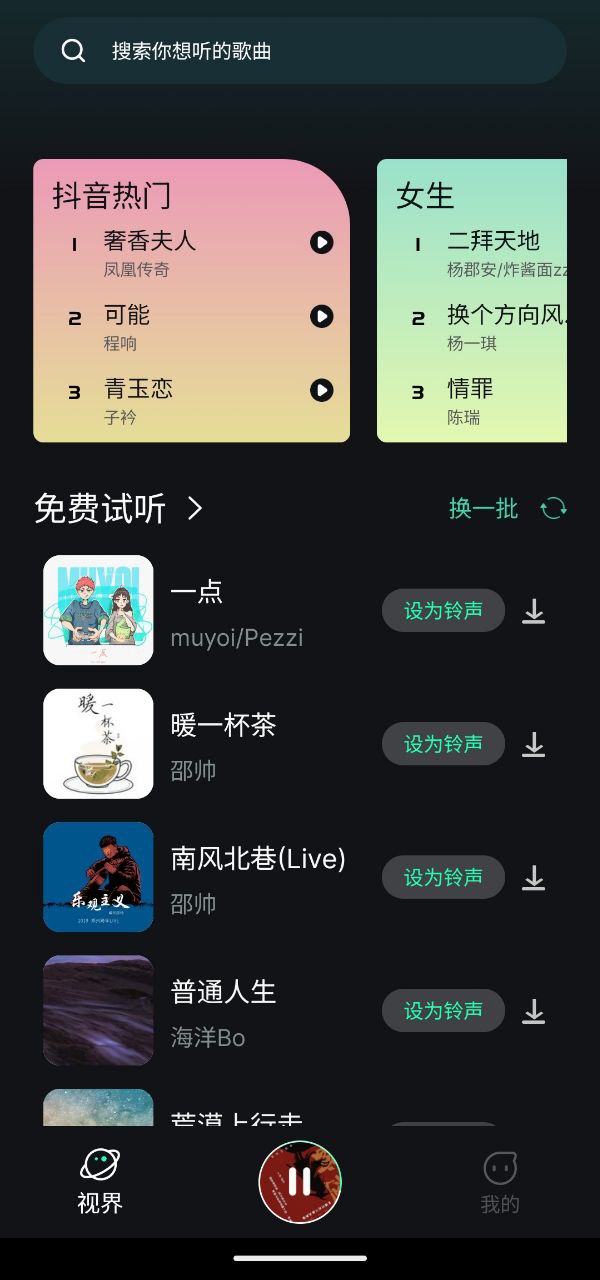Set 普通人生 as ringtone
This screenshot has width=600, height=1280.
(443, 1010)
